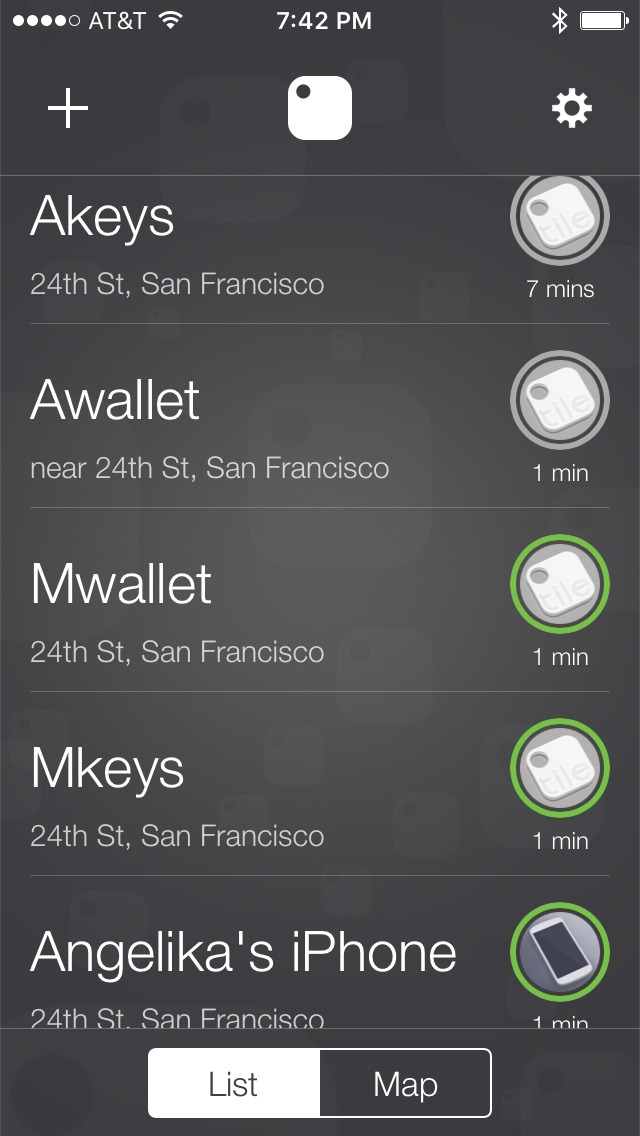The width and height of the screenshot is (640, 1136).
Task: Open the settings gear
Action: click(x=572, y=108)
